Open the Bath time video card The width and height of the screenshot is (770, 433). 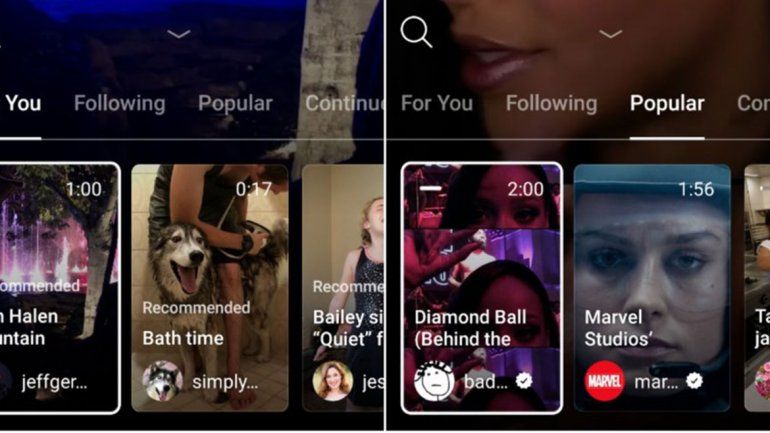(209, 287)
